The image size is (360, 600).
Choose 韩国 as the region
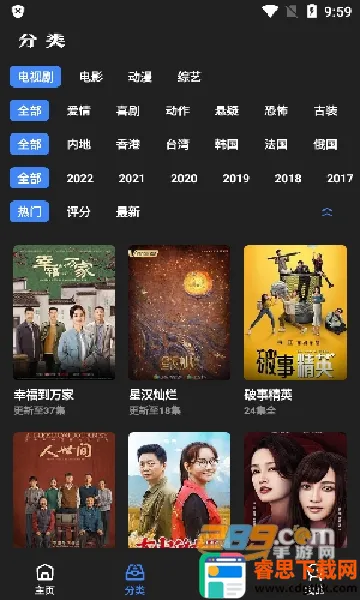pyautogui.click(x=227, y=144)
